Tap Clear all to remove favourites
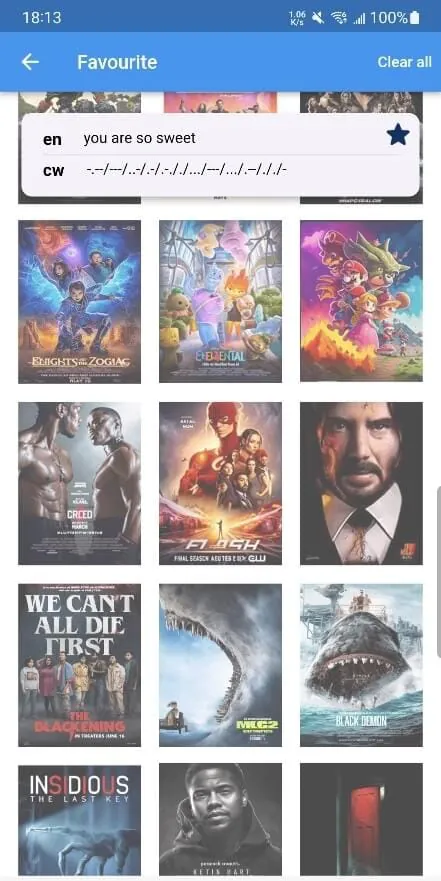The height and width of the screenshot is (881, 441). [x=404, y=62]
